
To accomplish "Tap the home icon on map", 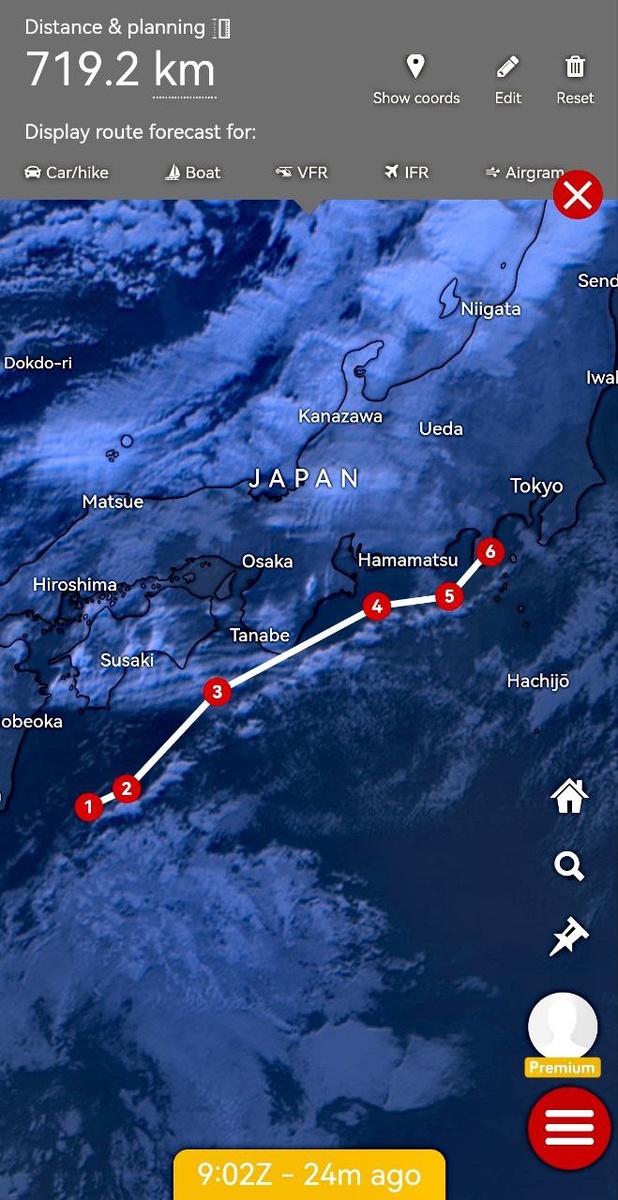I will pyautogui.click(x=569, y=796).
